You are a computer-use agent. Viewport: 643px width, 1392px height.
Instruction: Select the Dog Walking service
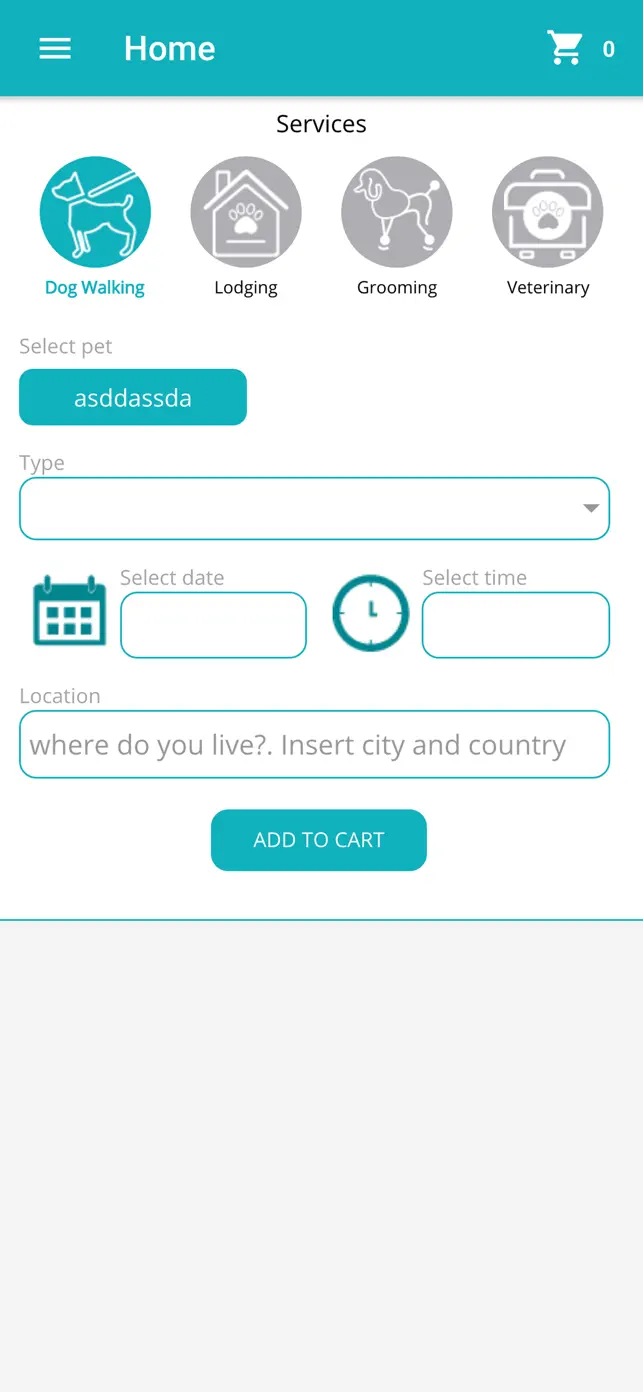(95, 212)
